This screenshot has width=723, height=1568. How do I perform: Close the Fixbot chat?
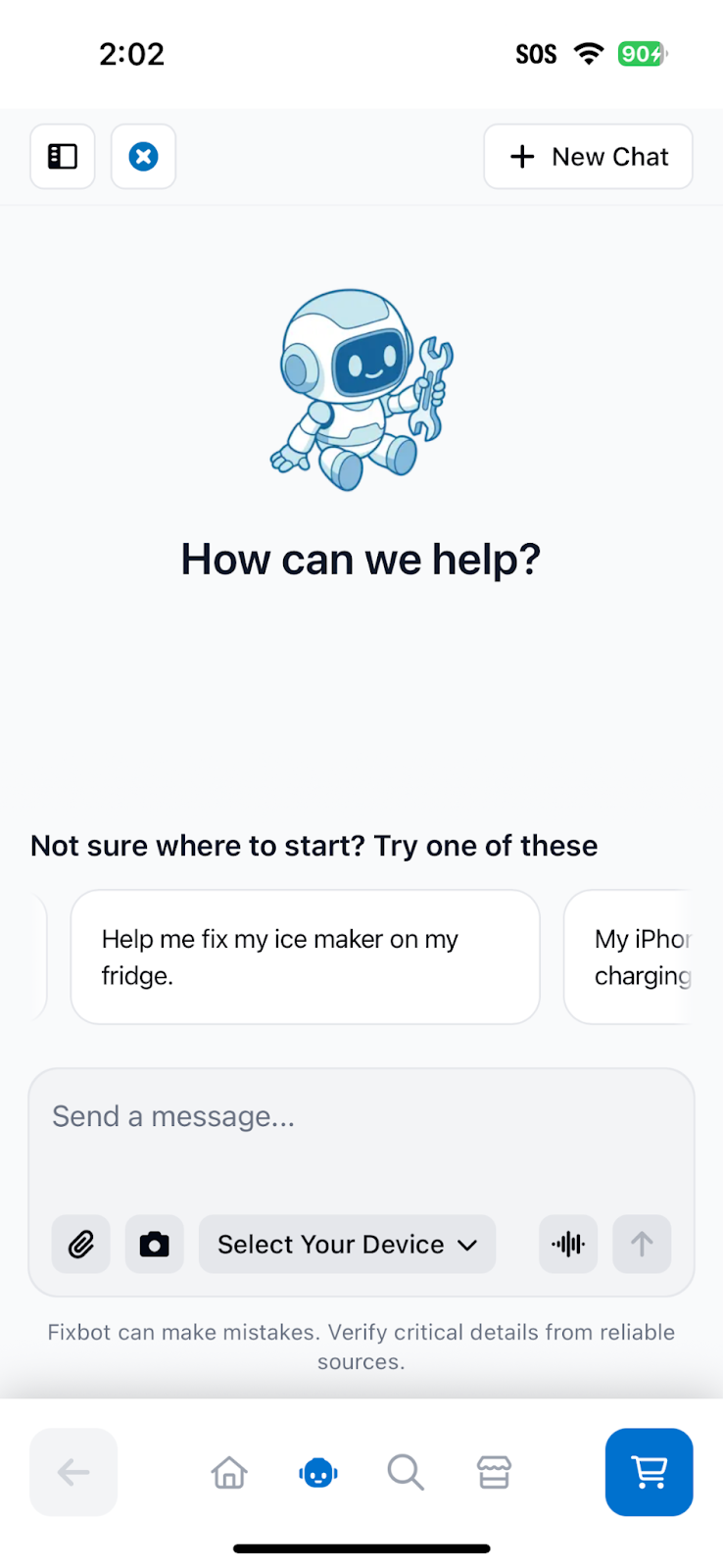pyautogui.click(x=144, y=157)
